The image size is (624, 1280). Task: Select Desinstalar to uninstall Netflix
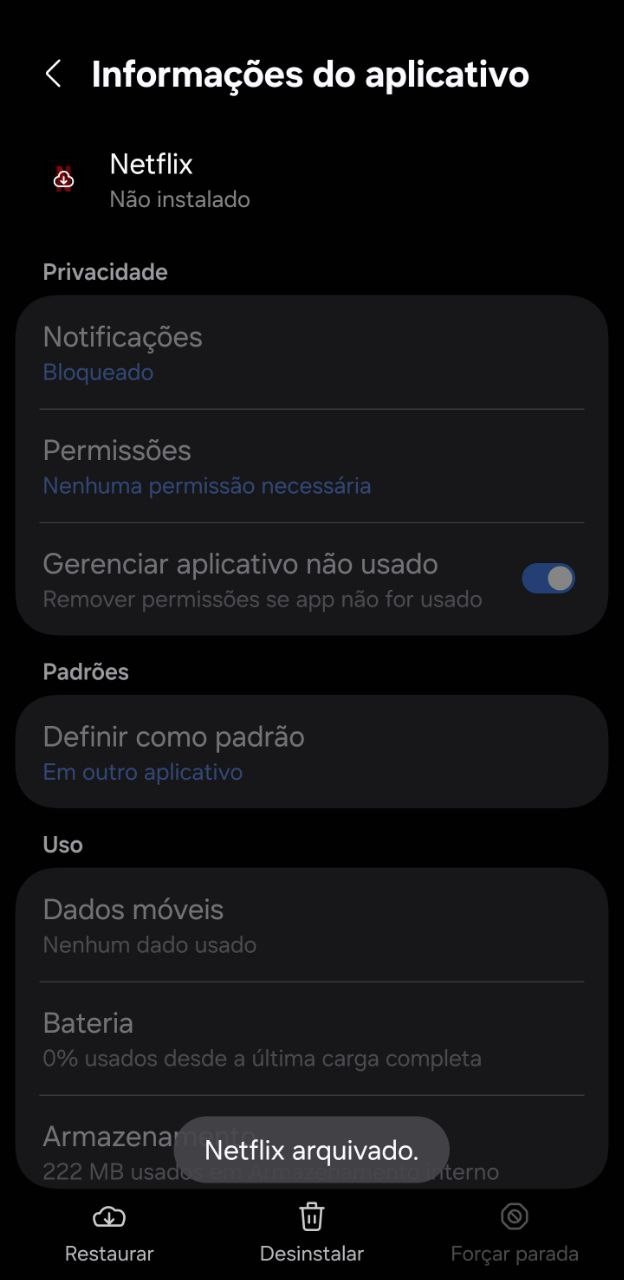click(312, 1232)
